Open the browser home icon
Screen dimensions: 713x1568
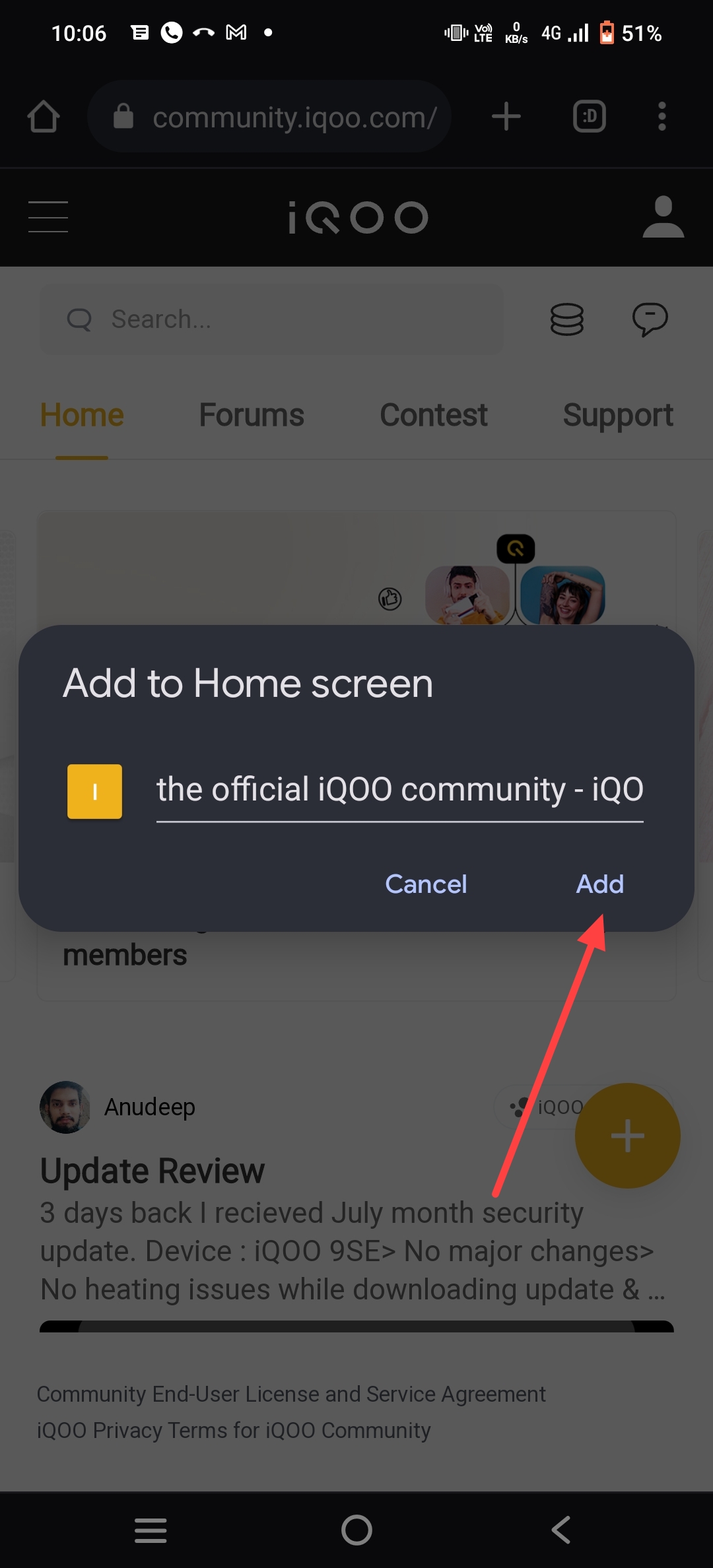point(44,116)
